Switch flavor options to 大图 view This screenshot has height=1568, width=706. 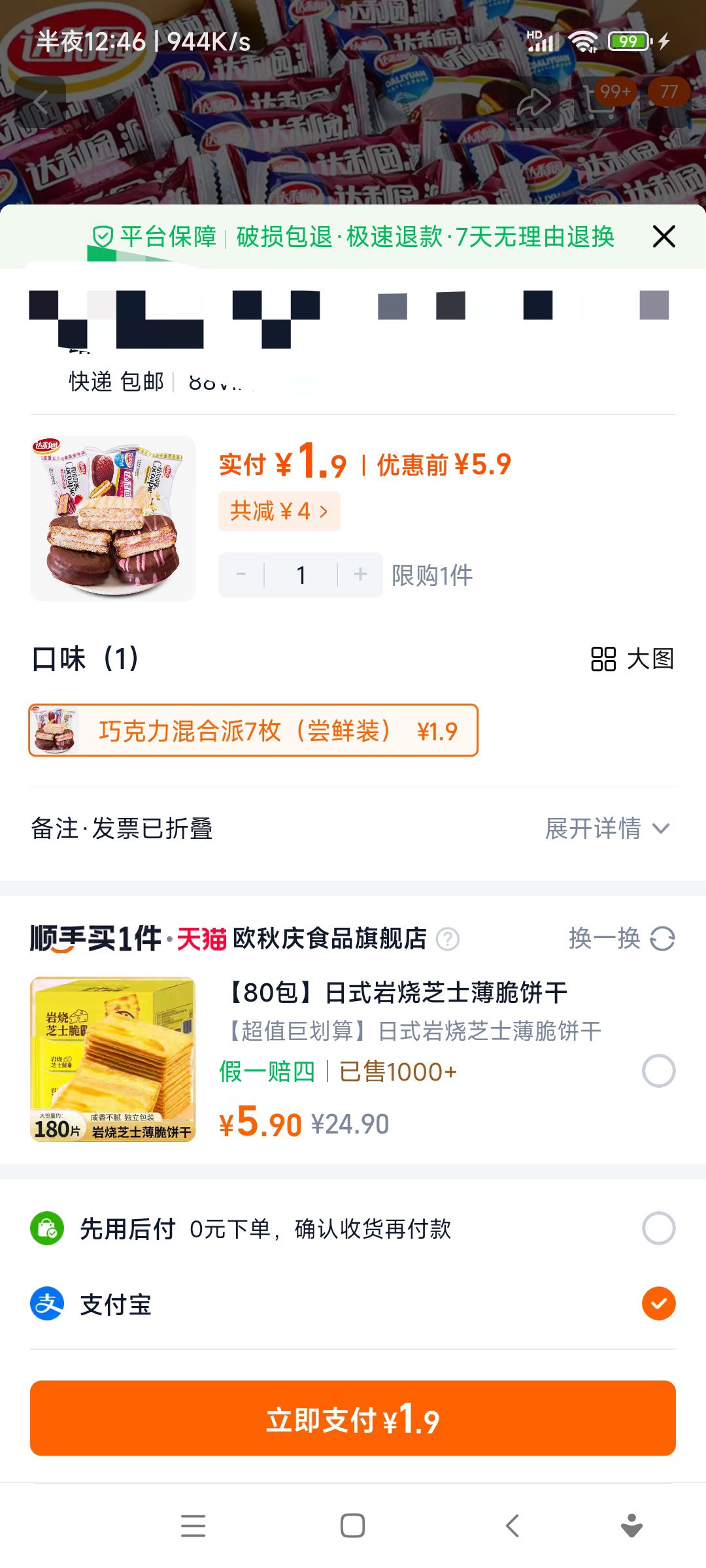632,659
